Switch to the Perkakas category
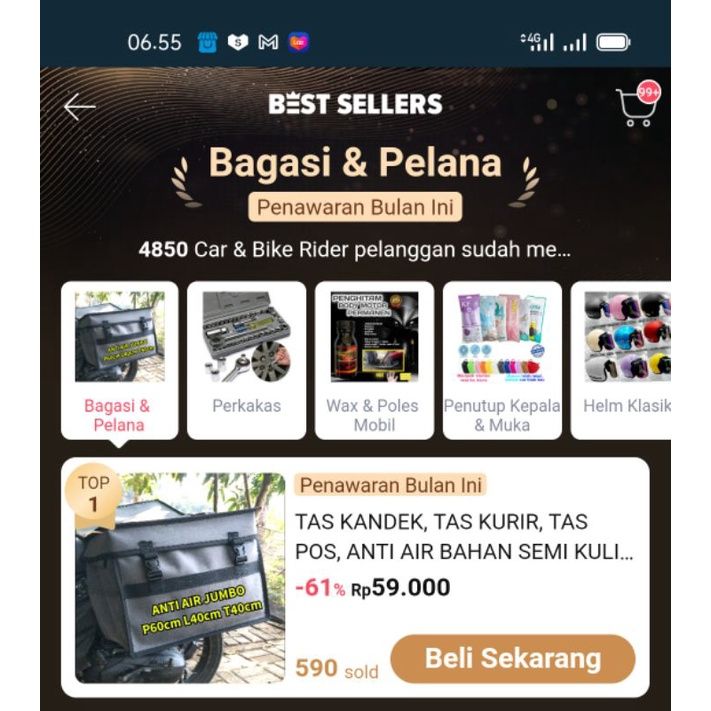The width and height of the screenshot is (711, 711). pyautogui.click(x=246, y=360)
